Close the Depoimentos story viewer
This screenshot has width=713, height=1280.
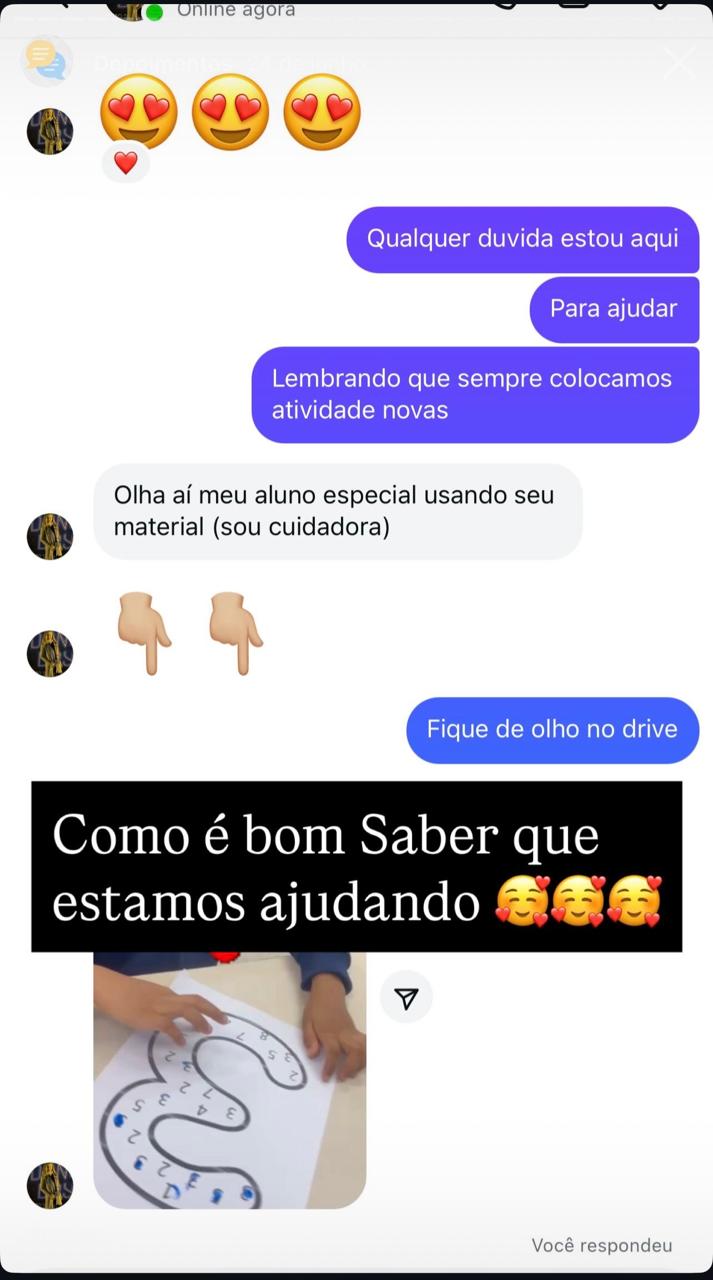click(679, 63)
